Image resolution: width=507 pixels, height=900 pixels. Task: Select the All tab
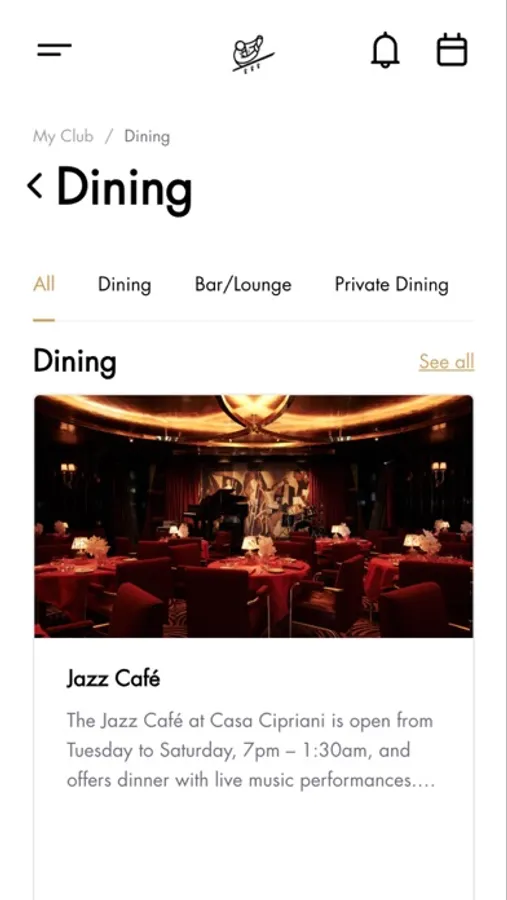[x=44, y=284]
